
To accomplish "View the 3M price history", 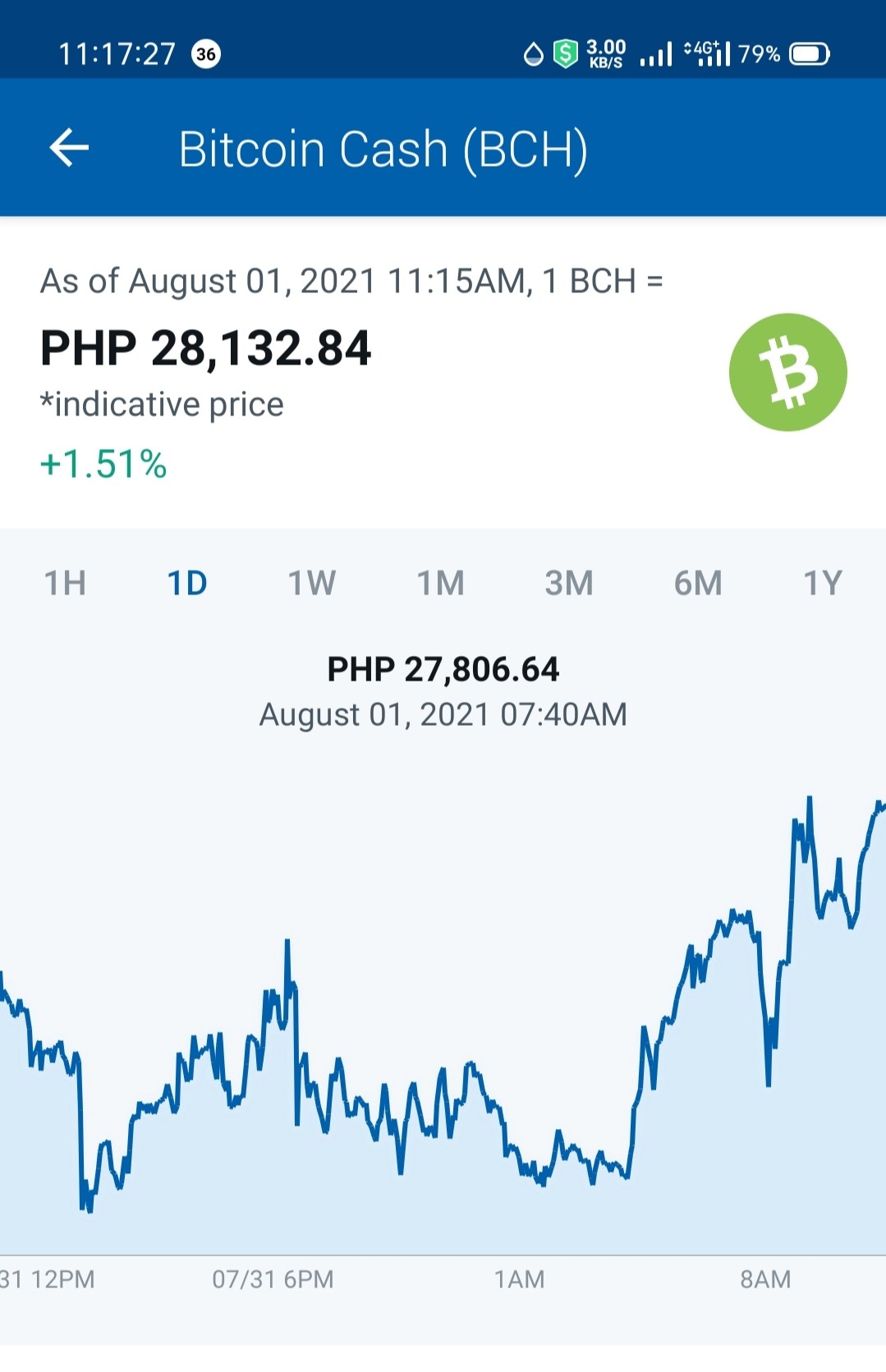I will click(569, 584).
